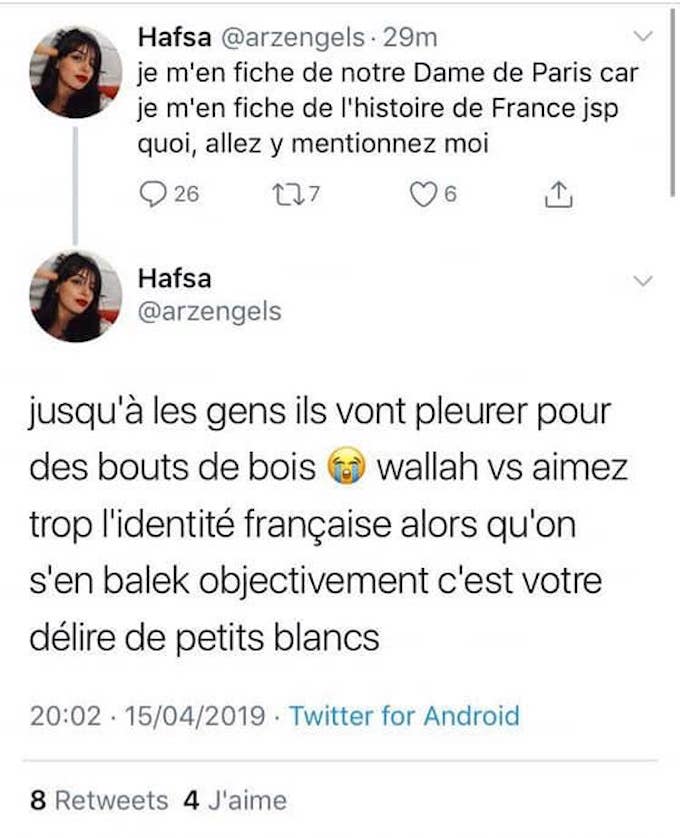Open the Twitter for Android link
Image resolution: width=680 pixels, height=838 pixels.
404,716
